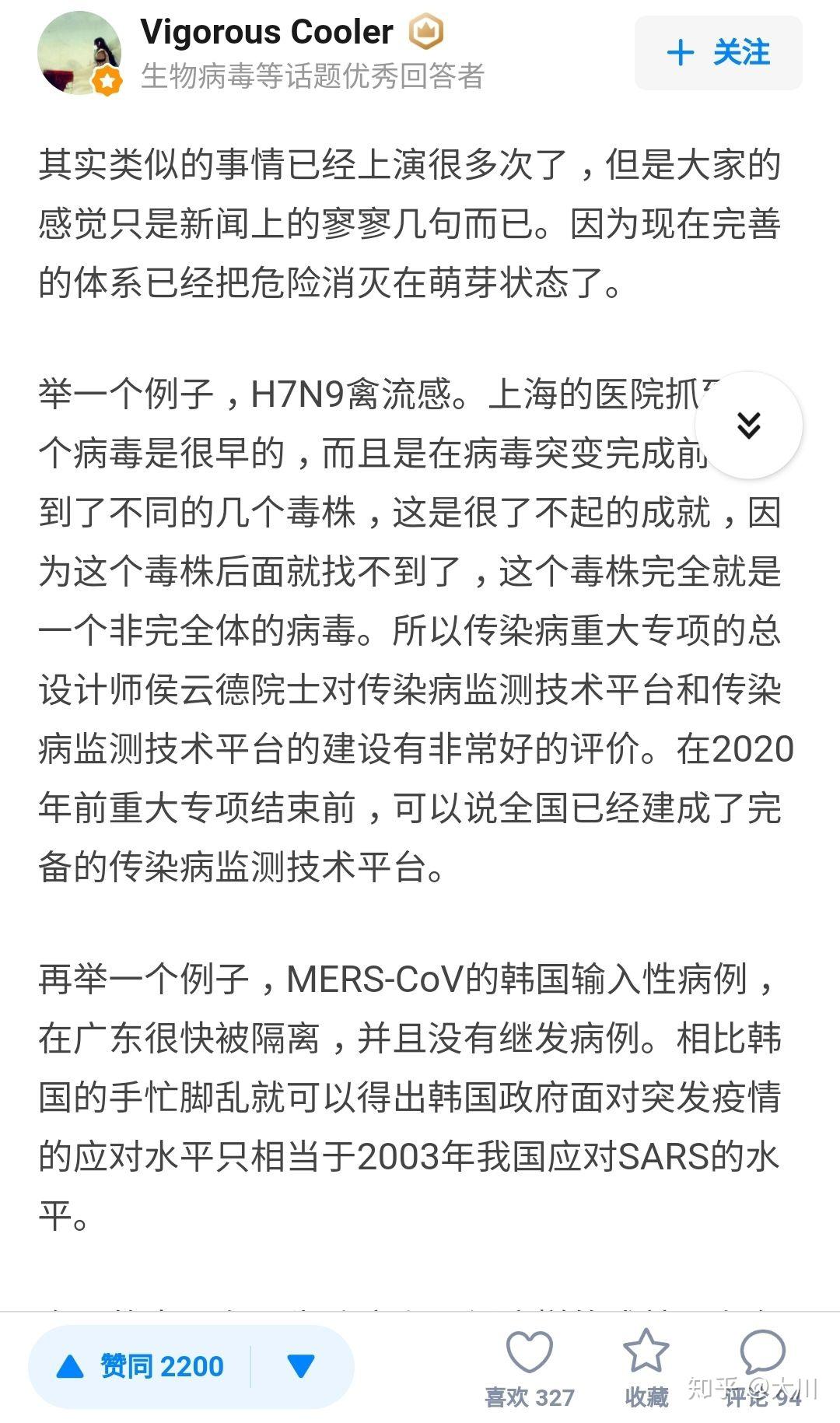840x1423 pixels.
Task: Like the answer with the heart icon
Action: 530,1368
